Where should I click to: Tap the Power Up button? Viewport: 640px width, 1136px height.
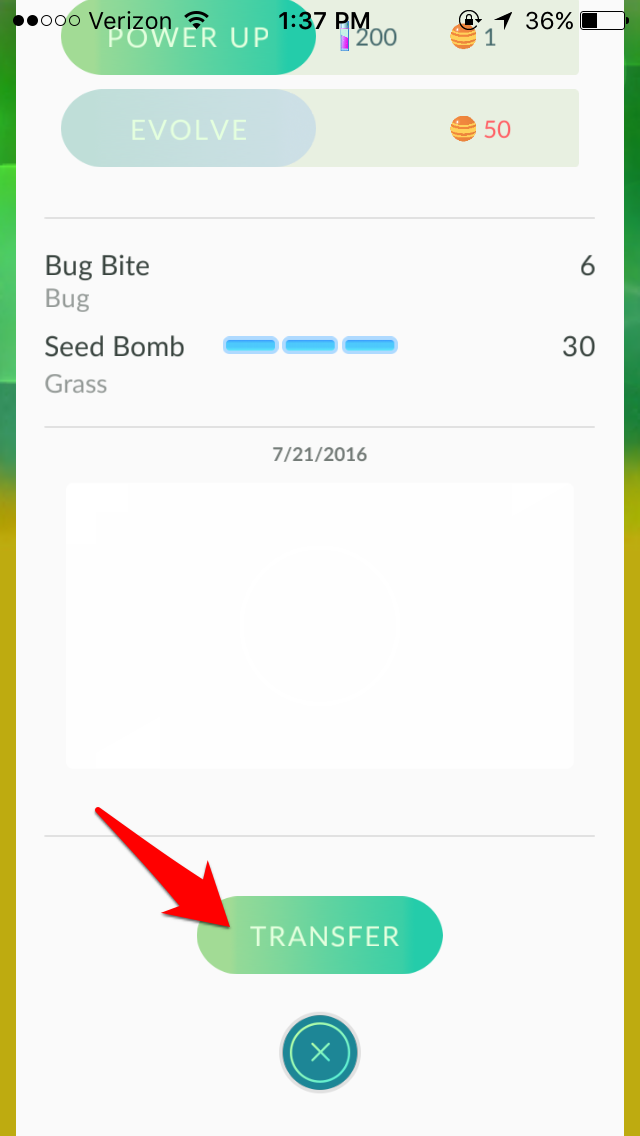click(188, 38)
